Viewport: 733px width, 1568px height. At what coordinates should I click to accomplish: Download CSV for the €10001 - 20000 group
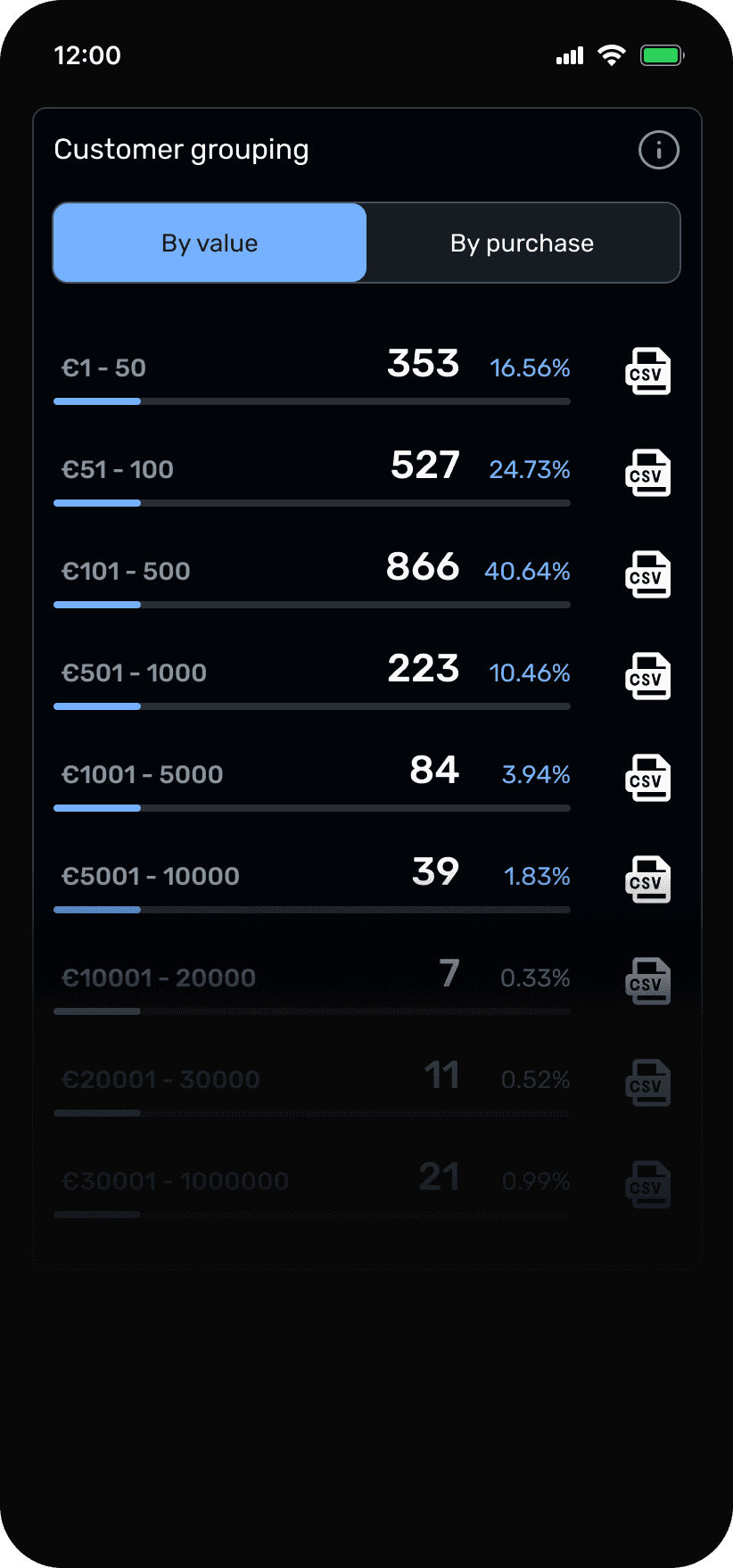647,981
